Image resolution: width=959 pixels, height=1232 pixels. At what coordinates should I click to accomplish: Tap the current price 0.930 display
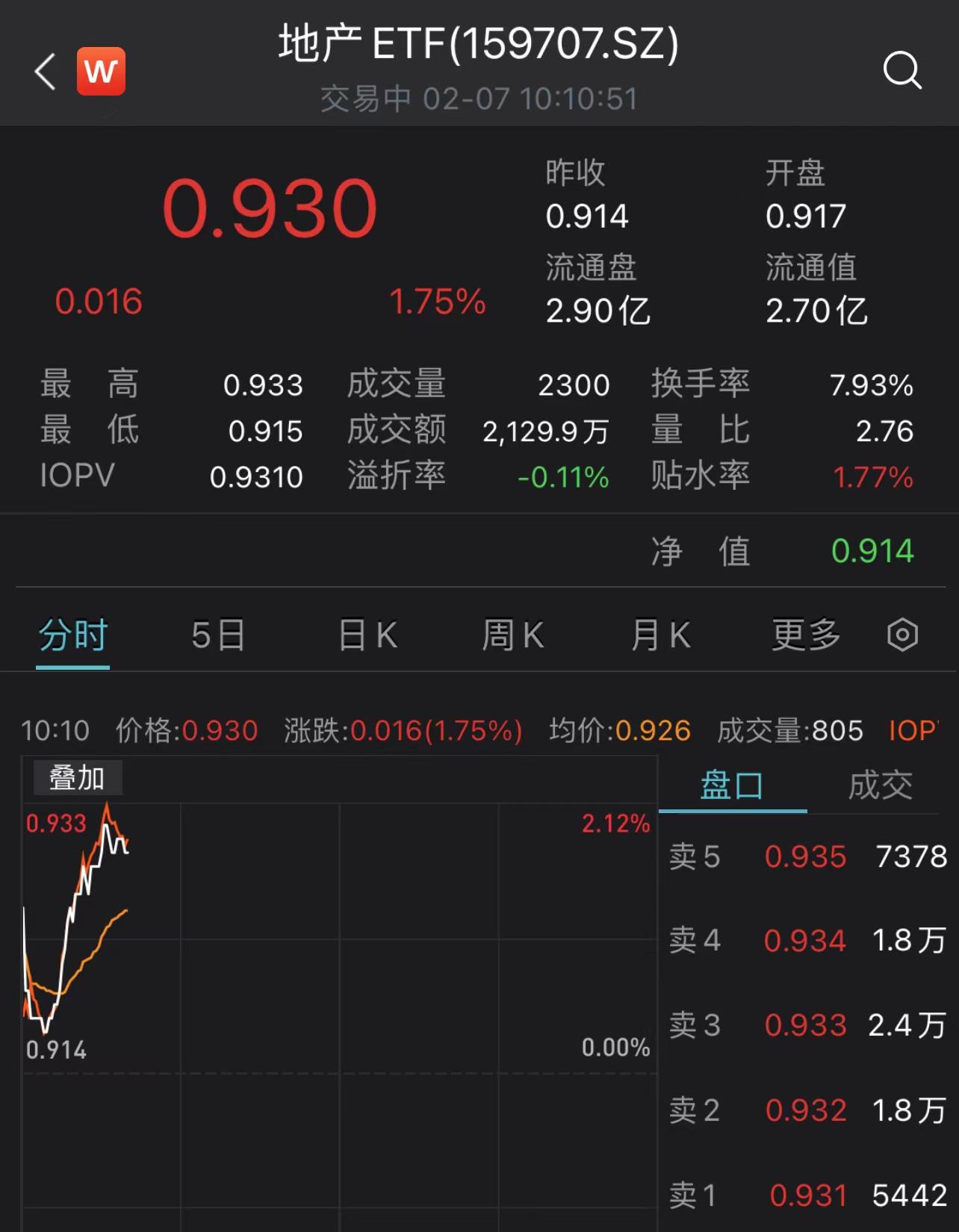pyautogui.click(x=271, y=209)
